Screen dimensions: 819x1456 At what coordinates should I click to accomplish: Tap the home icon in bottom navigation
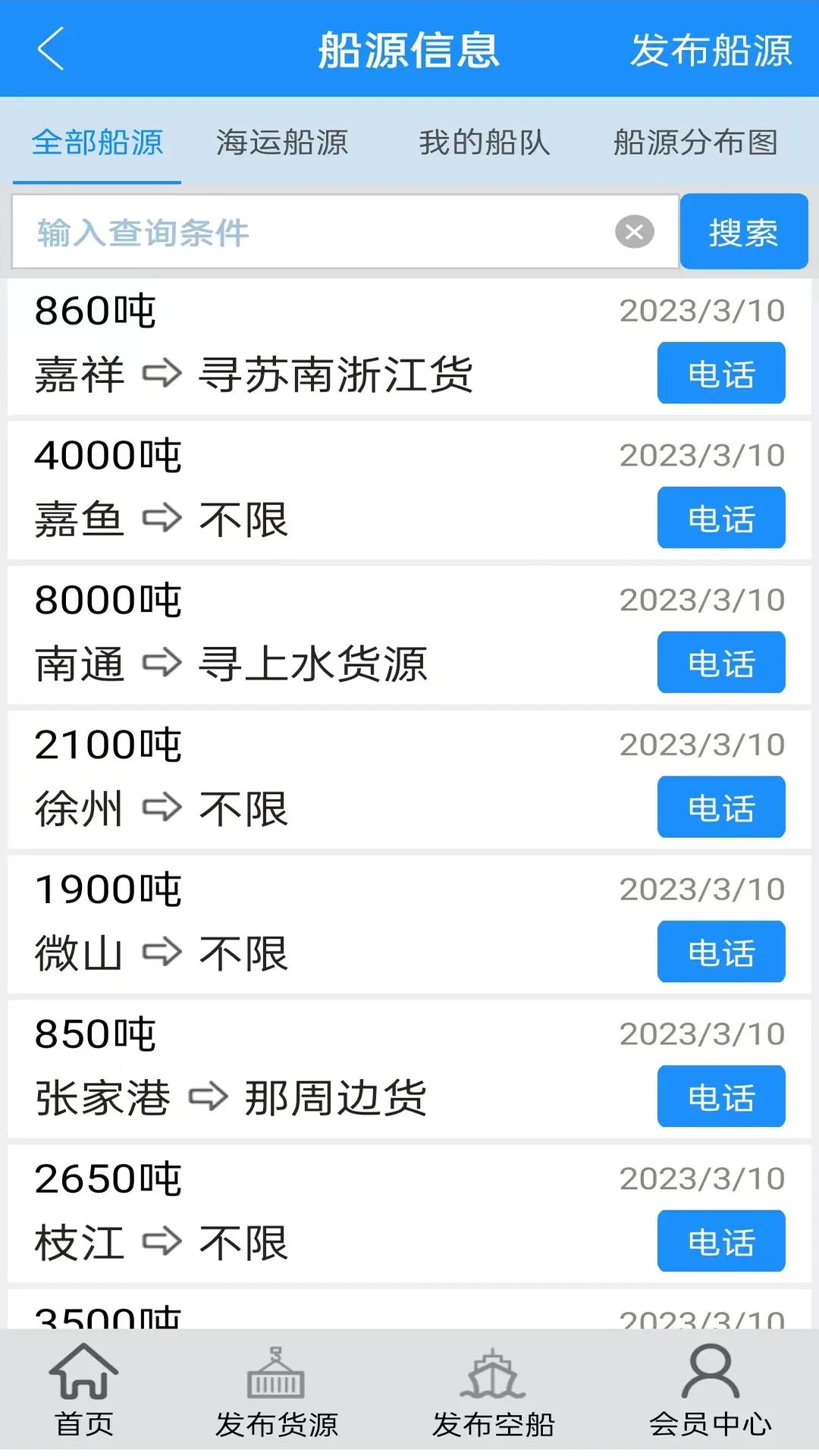83,1400
